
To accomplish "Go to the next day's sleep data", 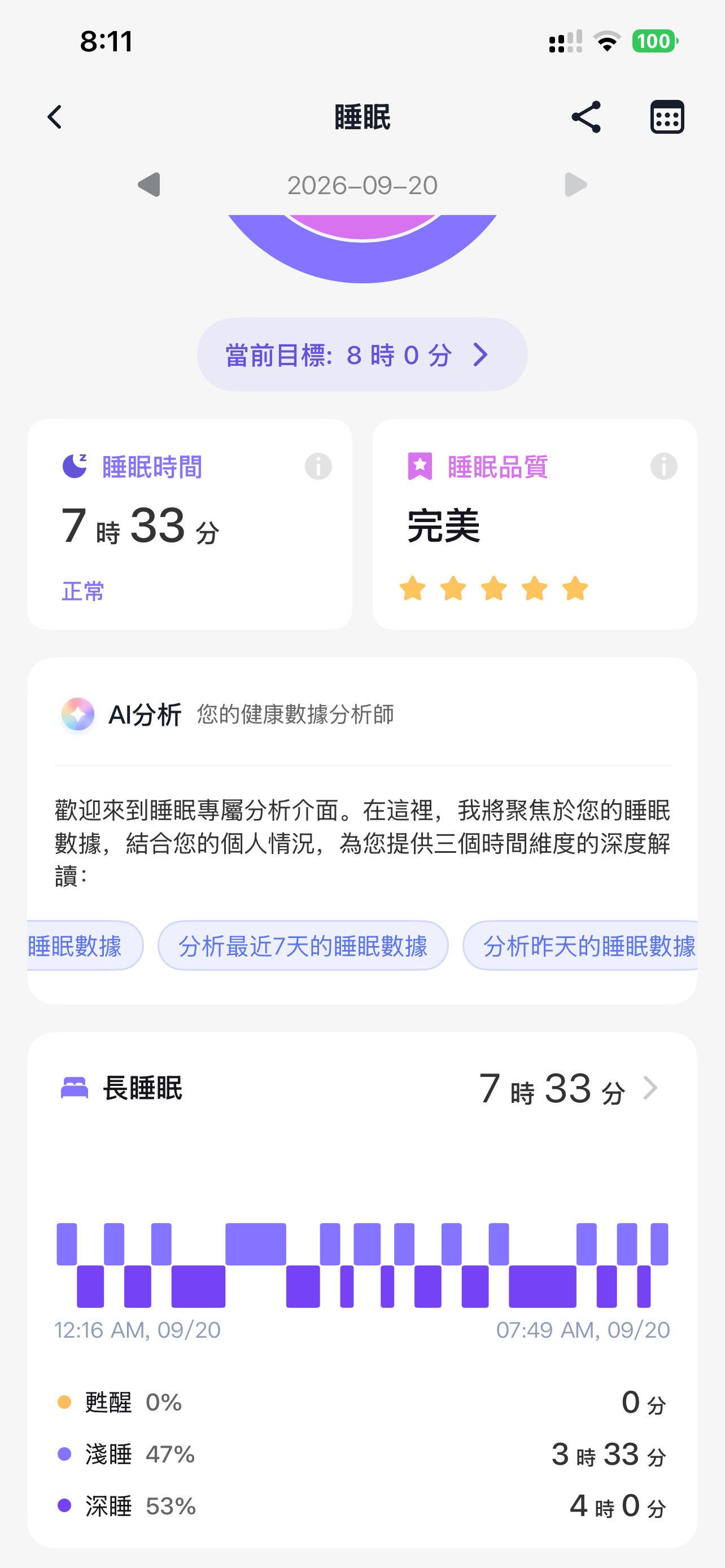I will coord(575,185).
